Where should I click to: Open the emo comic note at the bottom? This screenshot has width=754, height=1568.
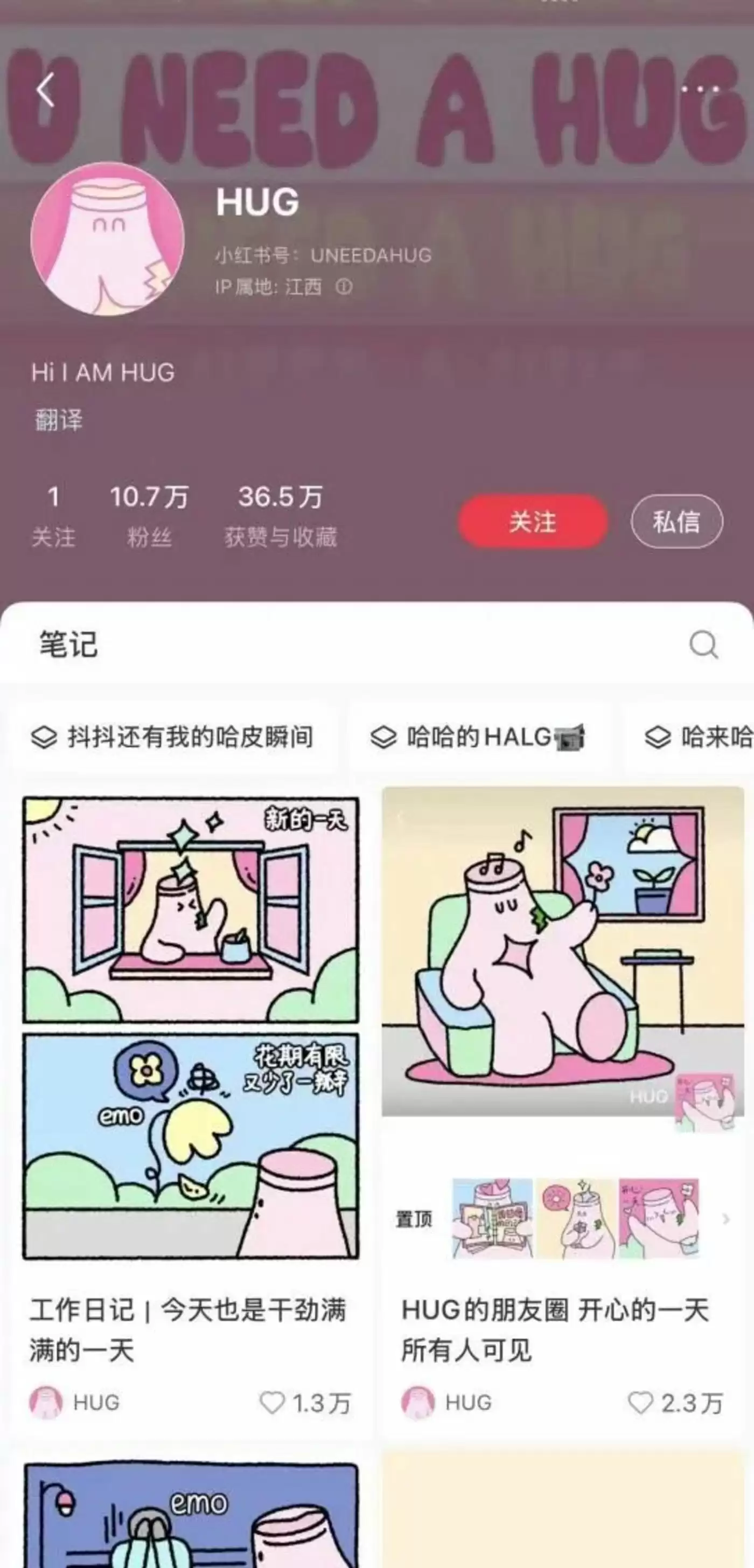click(x=190, y=1515)
